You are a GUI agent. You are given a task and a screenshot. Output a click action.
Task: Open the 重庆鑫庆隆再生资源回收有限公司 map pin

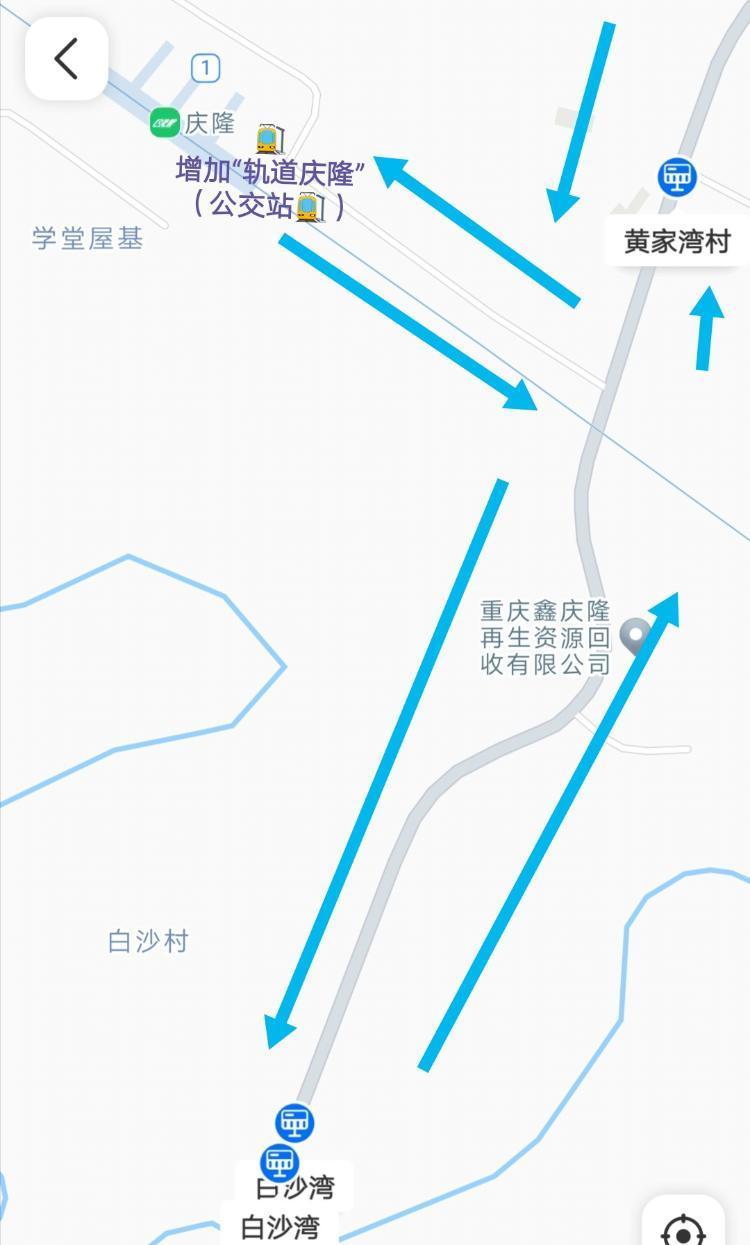[x=634, y=636]
